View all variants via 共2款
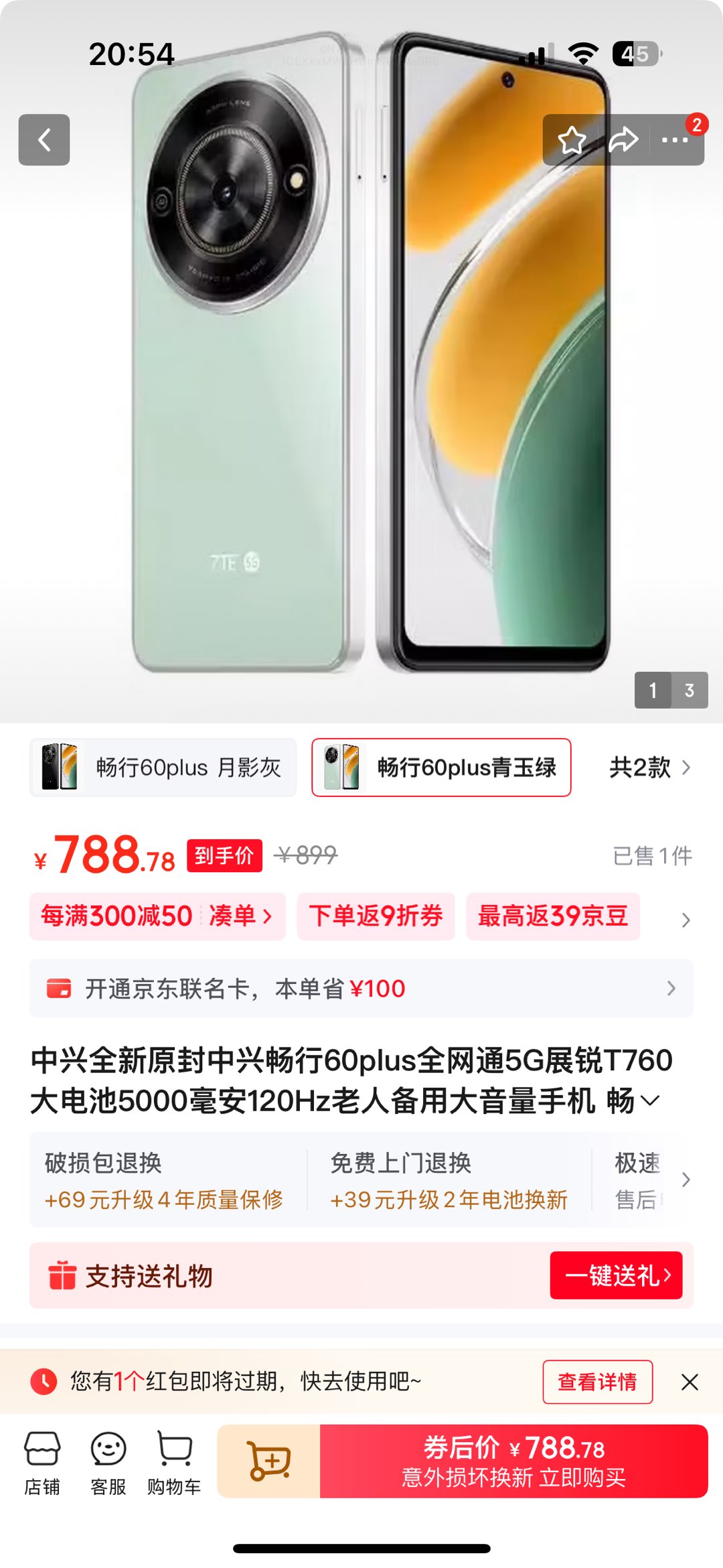The image size is (723, 1568). pyautogui.click(x=649, y=768)
